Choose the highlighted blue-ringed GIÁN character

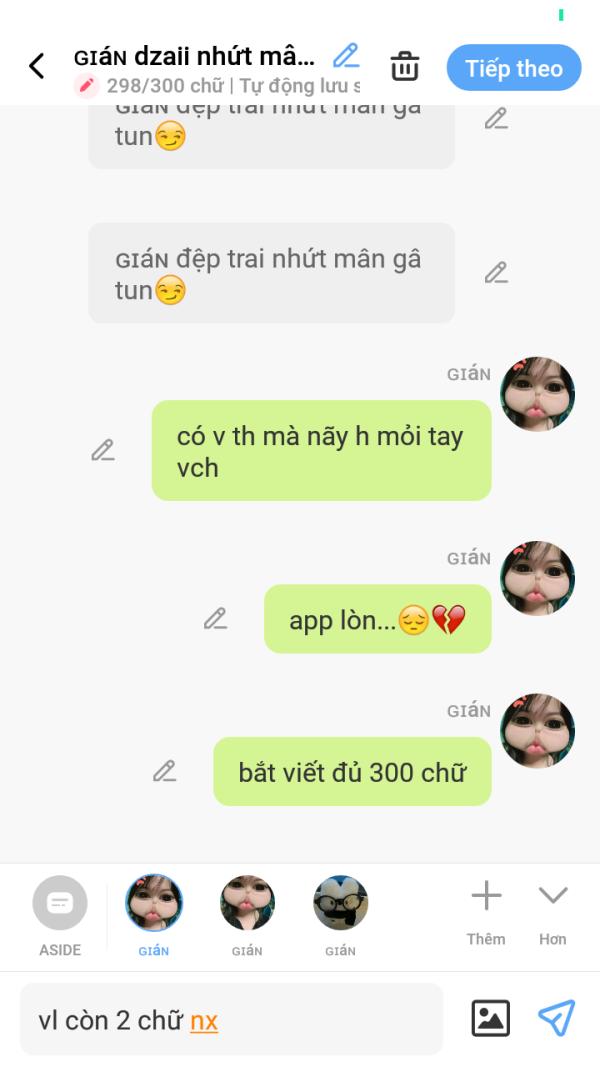[x=154, y=904]
